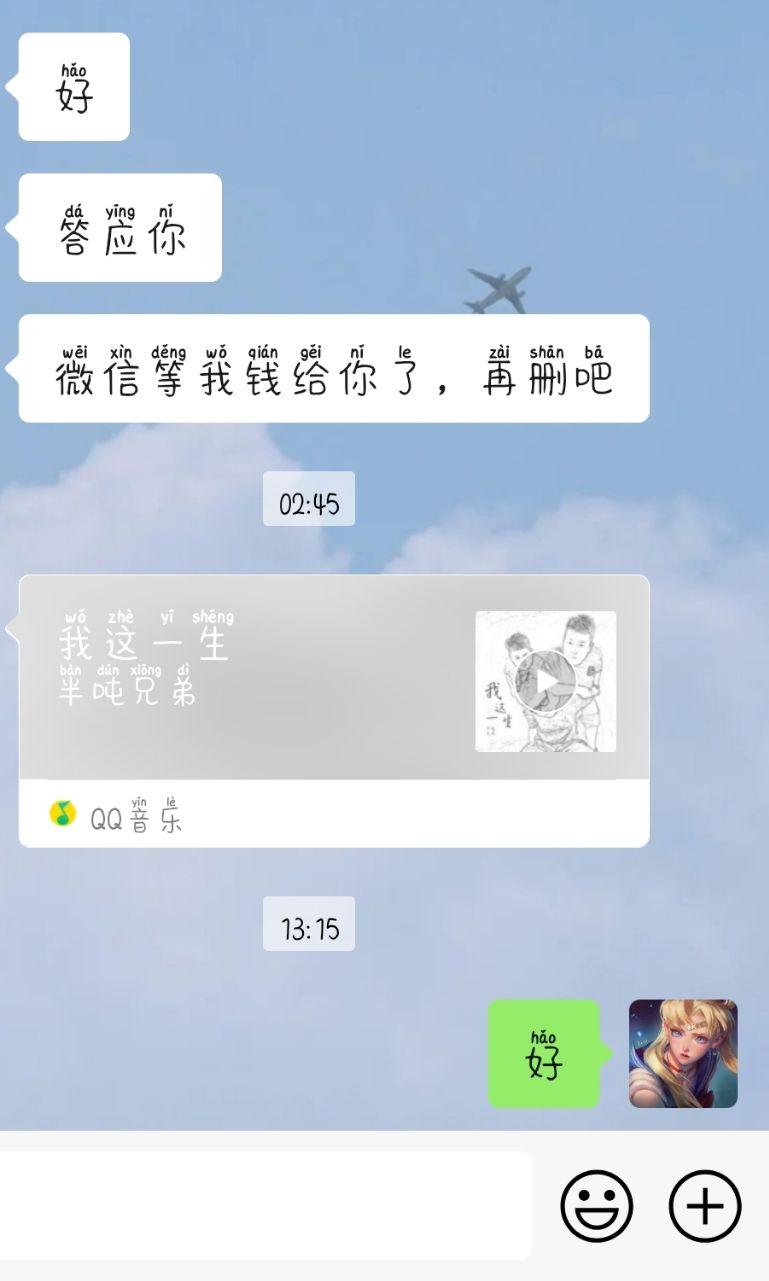Play the shared song 我这一生
This screenshot has height=1281, width=769.
pyautogui.click(x=545, y=681)
